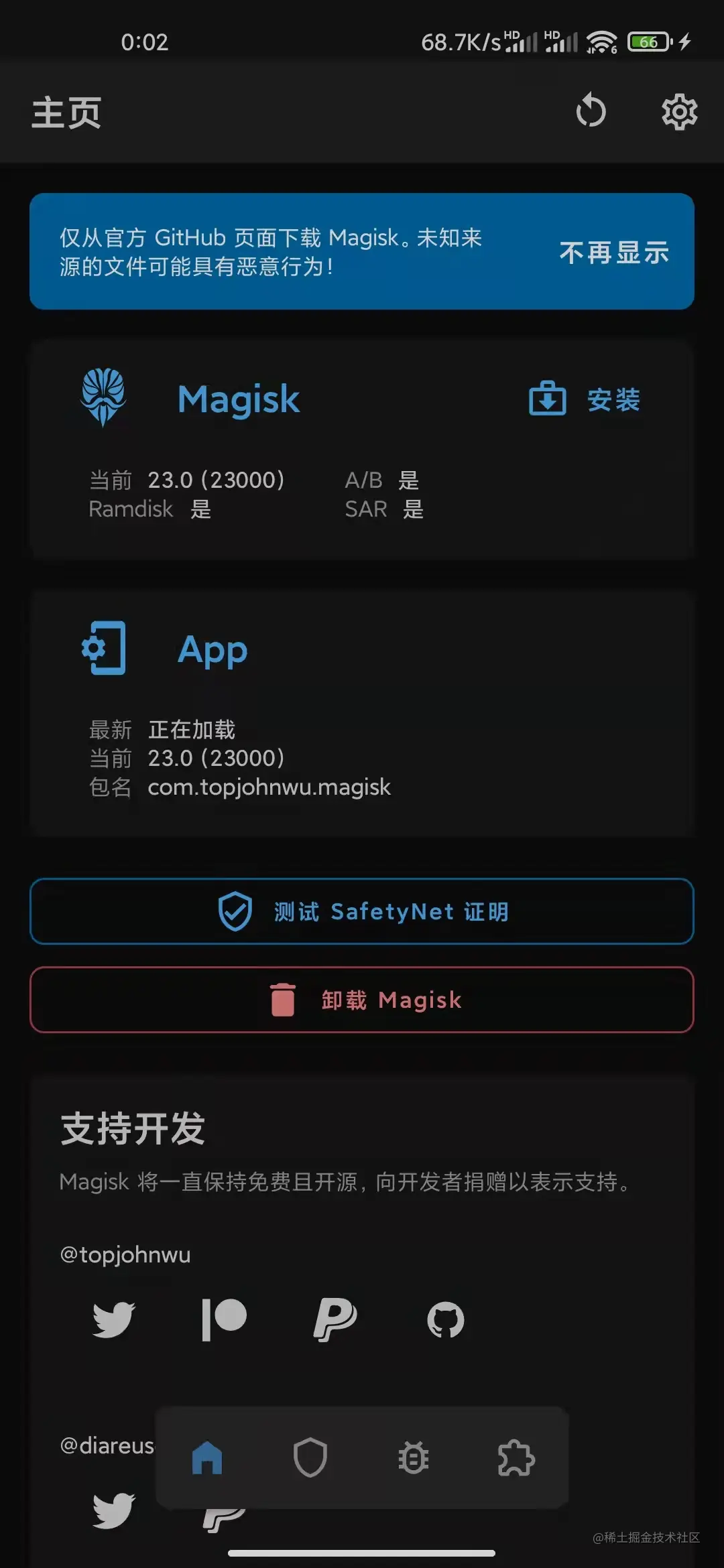Go to the modules puzzle tab
Screen dimensions: 724x1568
pyautogui.click(x=516, y=1458)
